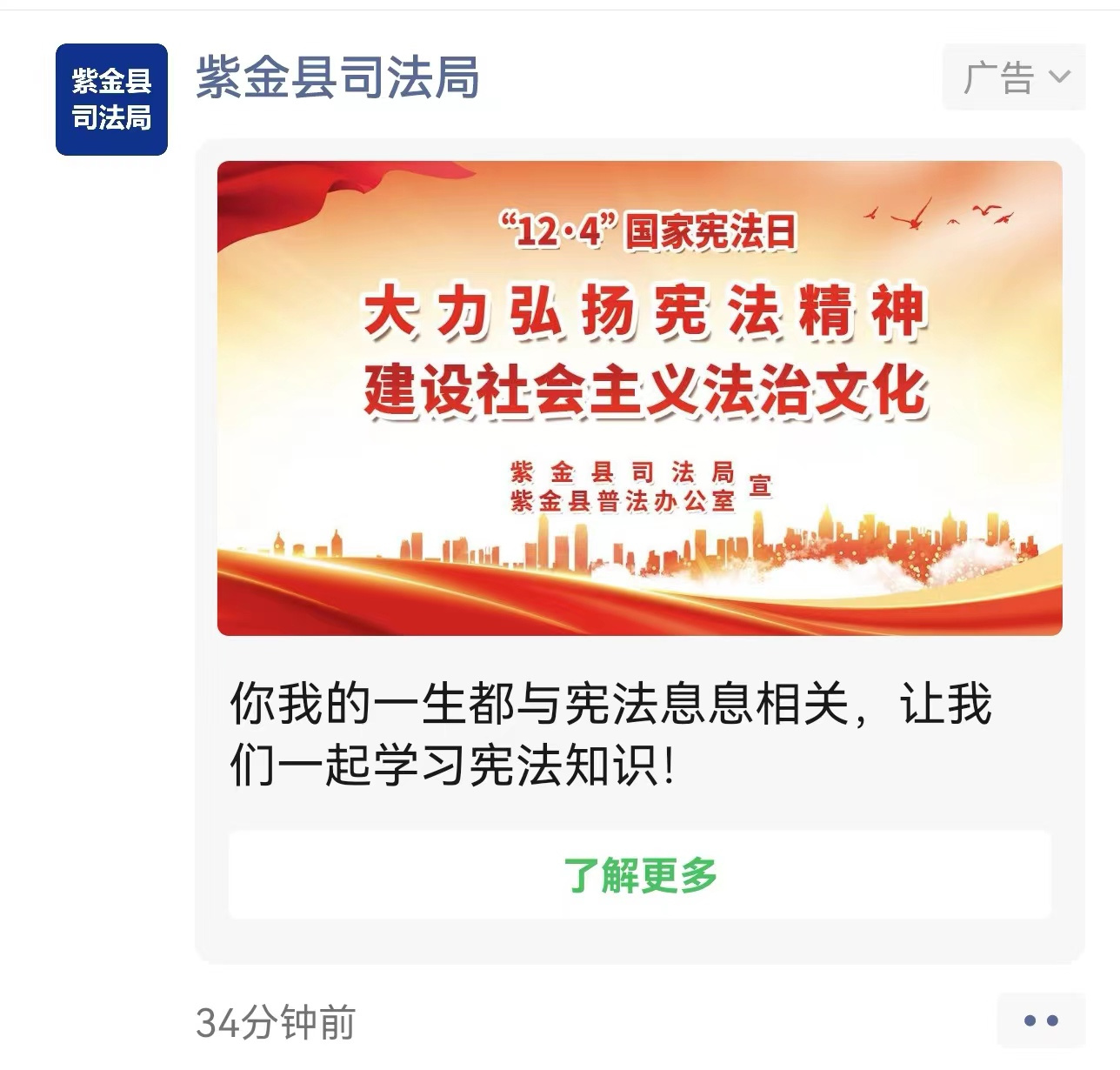Open the two-dot like and comment menu
The width and height of the screenshot is (1120, 1070).
tap(1040, 1020)
